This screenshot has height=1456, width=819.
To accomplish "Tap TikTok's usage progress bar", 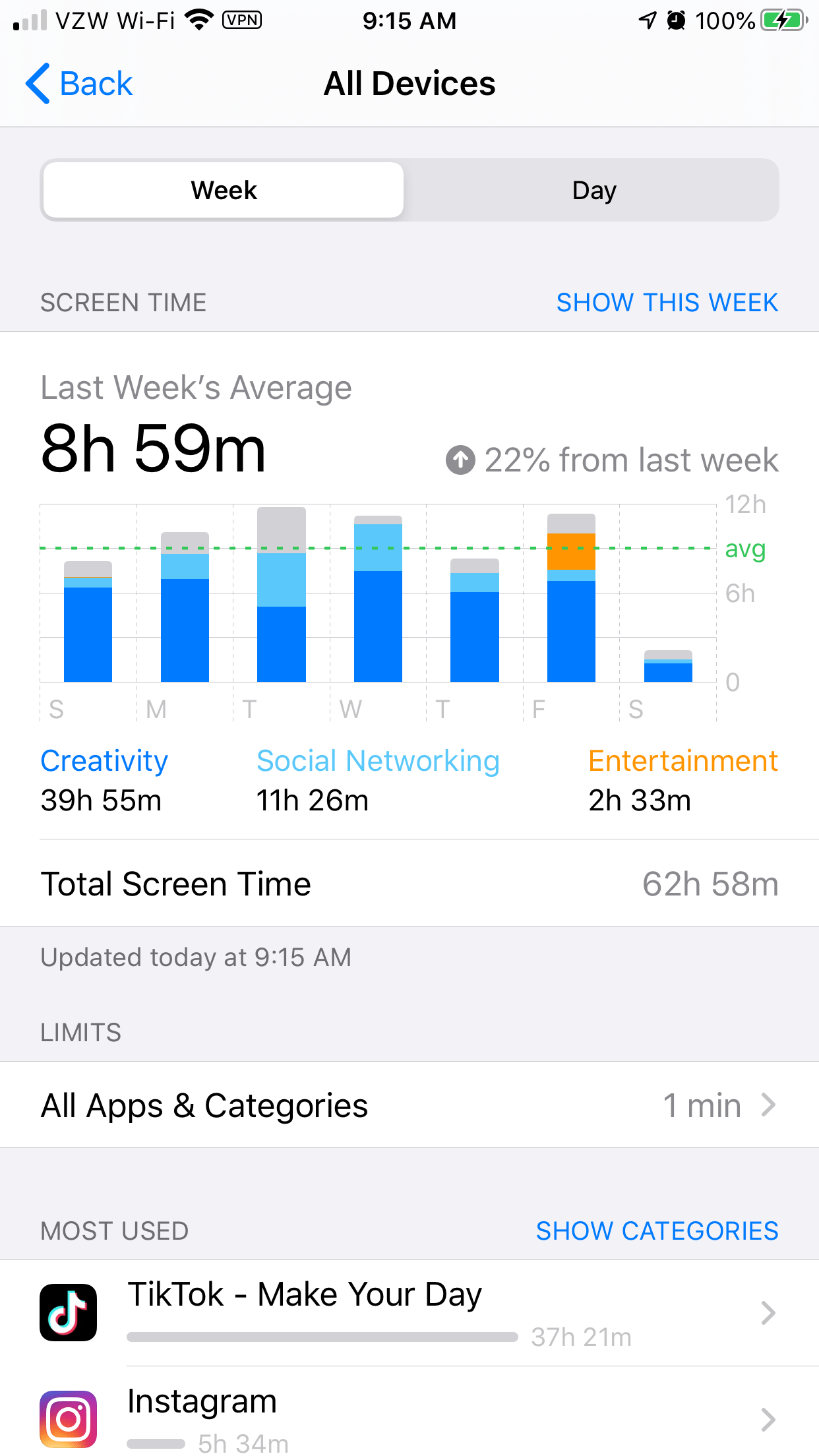I will point(322,1337).
